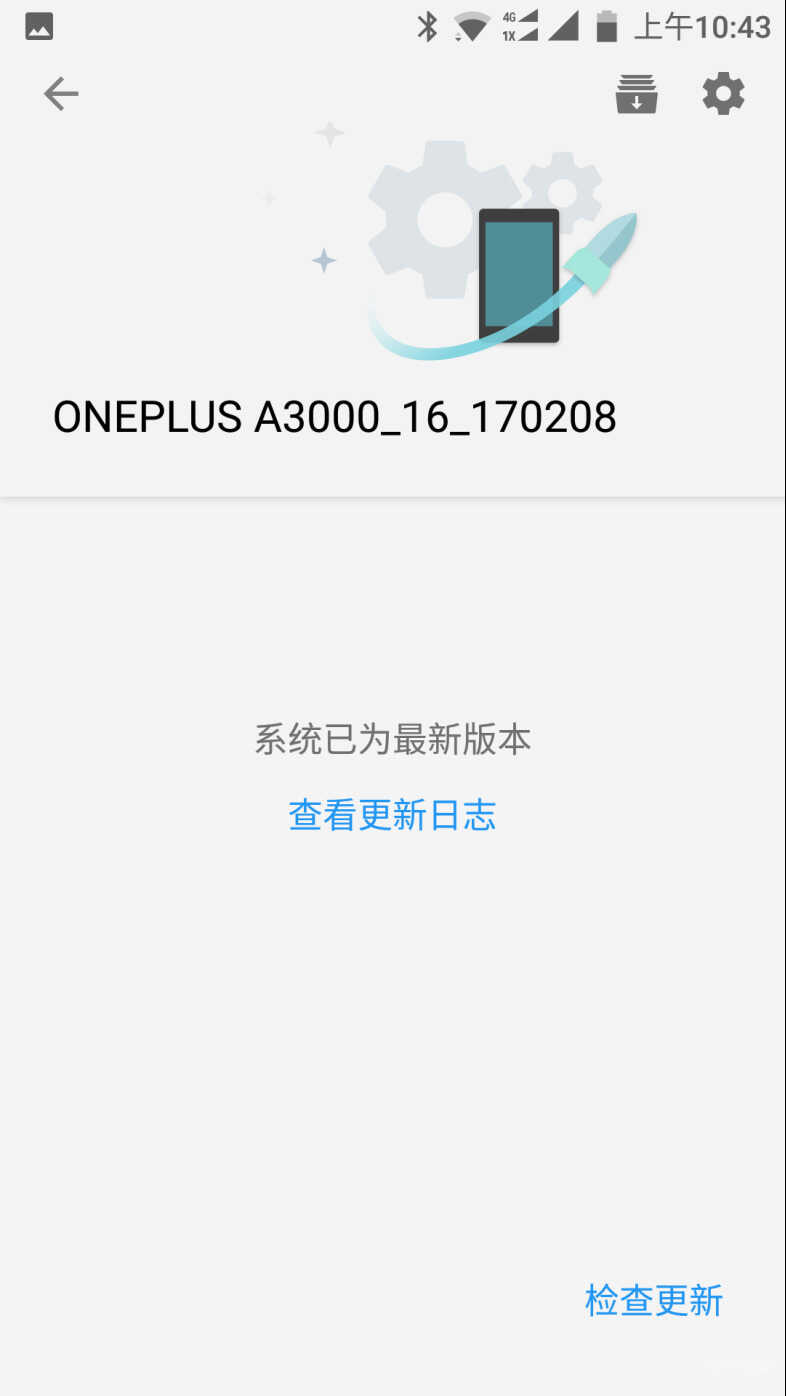Viewport: 786px width, 1396px height.
Task: Open the local upgrade download icon
Action: click(636, 94)
